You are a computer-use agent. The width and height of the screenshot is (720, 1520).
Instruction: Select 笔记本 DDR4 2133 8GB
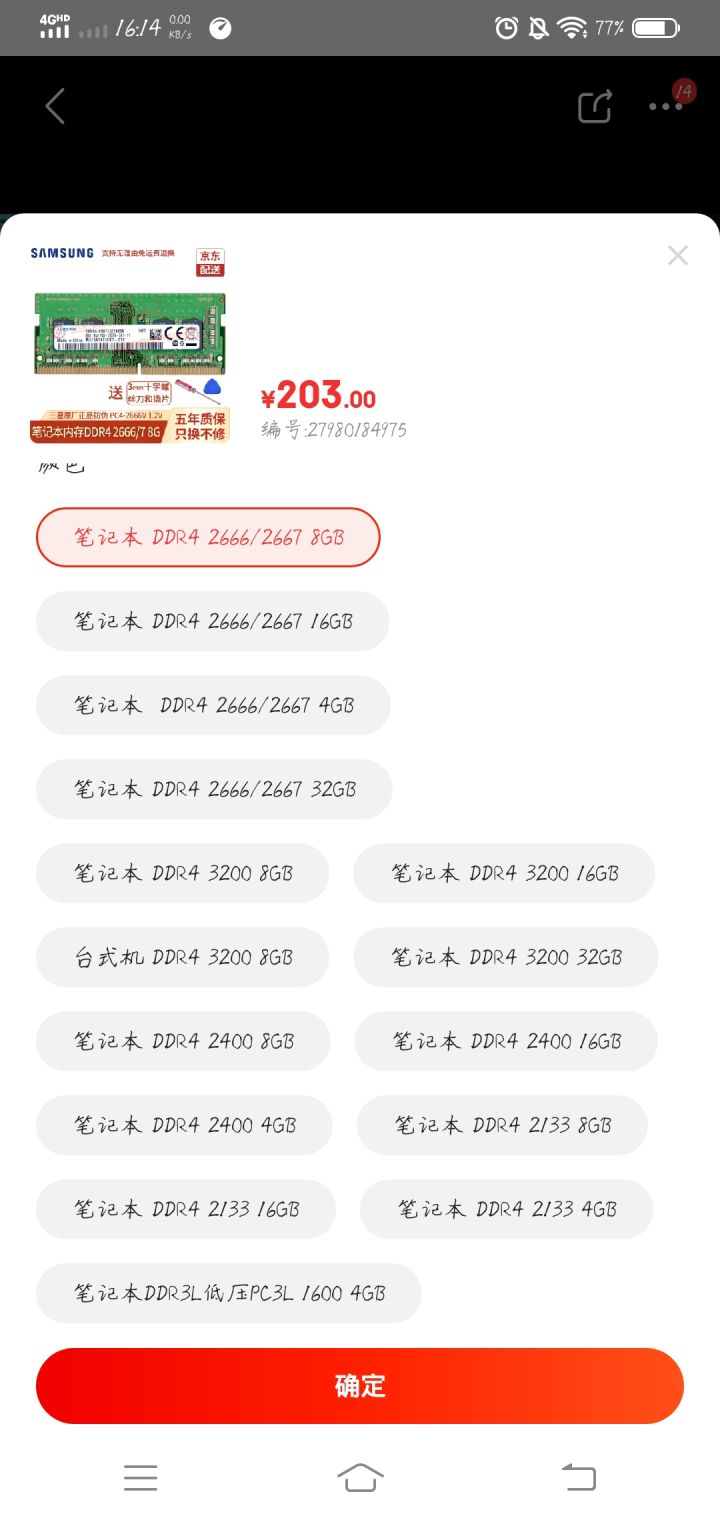[x=502, y=1125]
